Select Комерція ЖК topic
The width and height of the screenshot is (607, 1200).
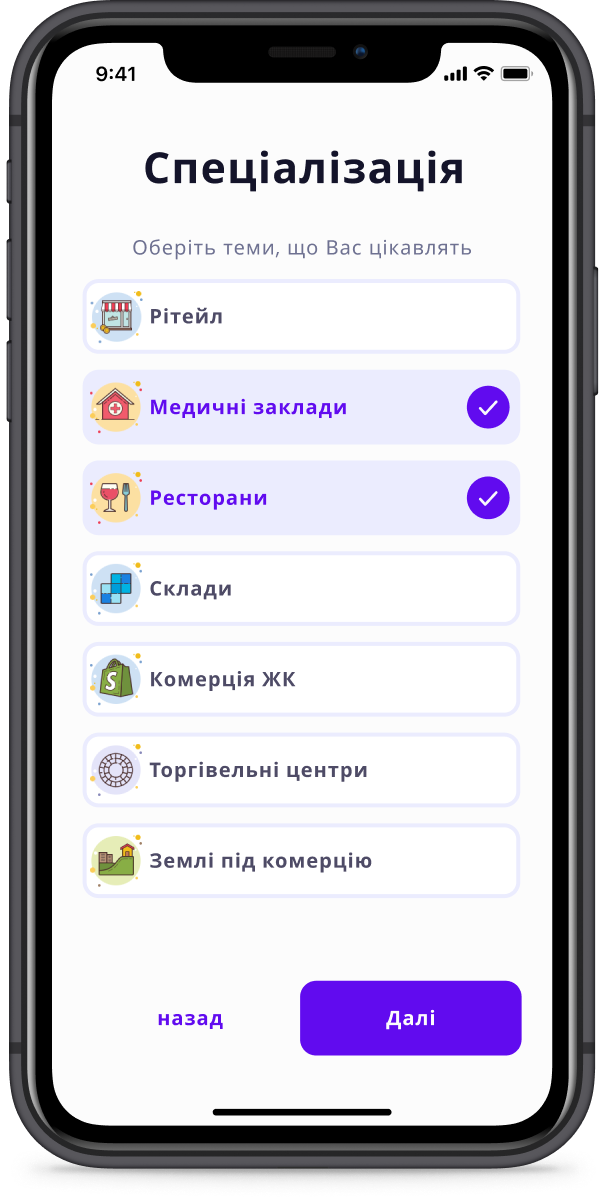[300, 680]
